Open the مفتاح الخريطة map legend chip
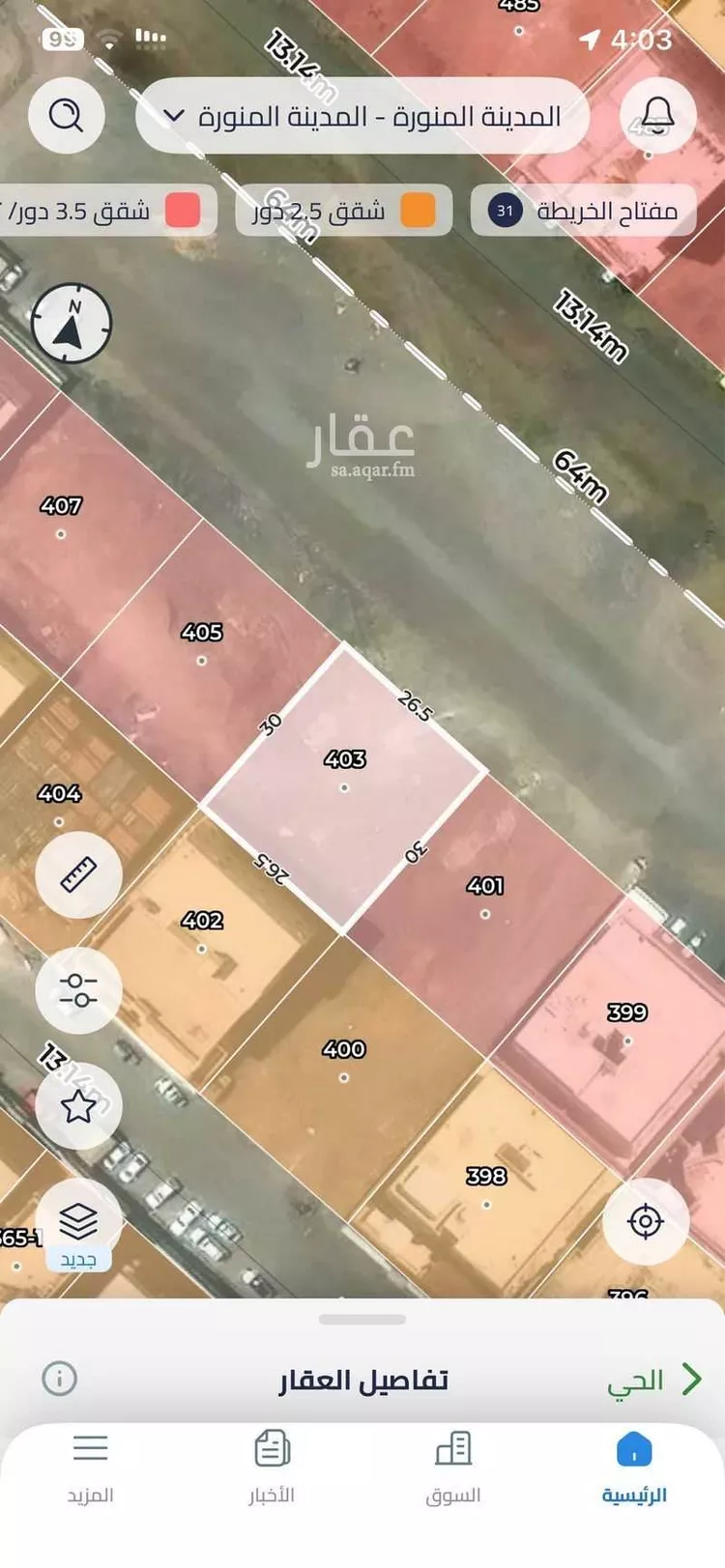The height and width of the screenshot is (1568, 725). click(x=584, y=211)
